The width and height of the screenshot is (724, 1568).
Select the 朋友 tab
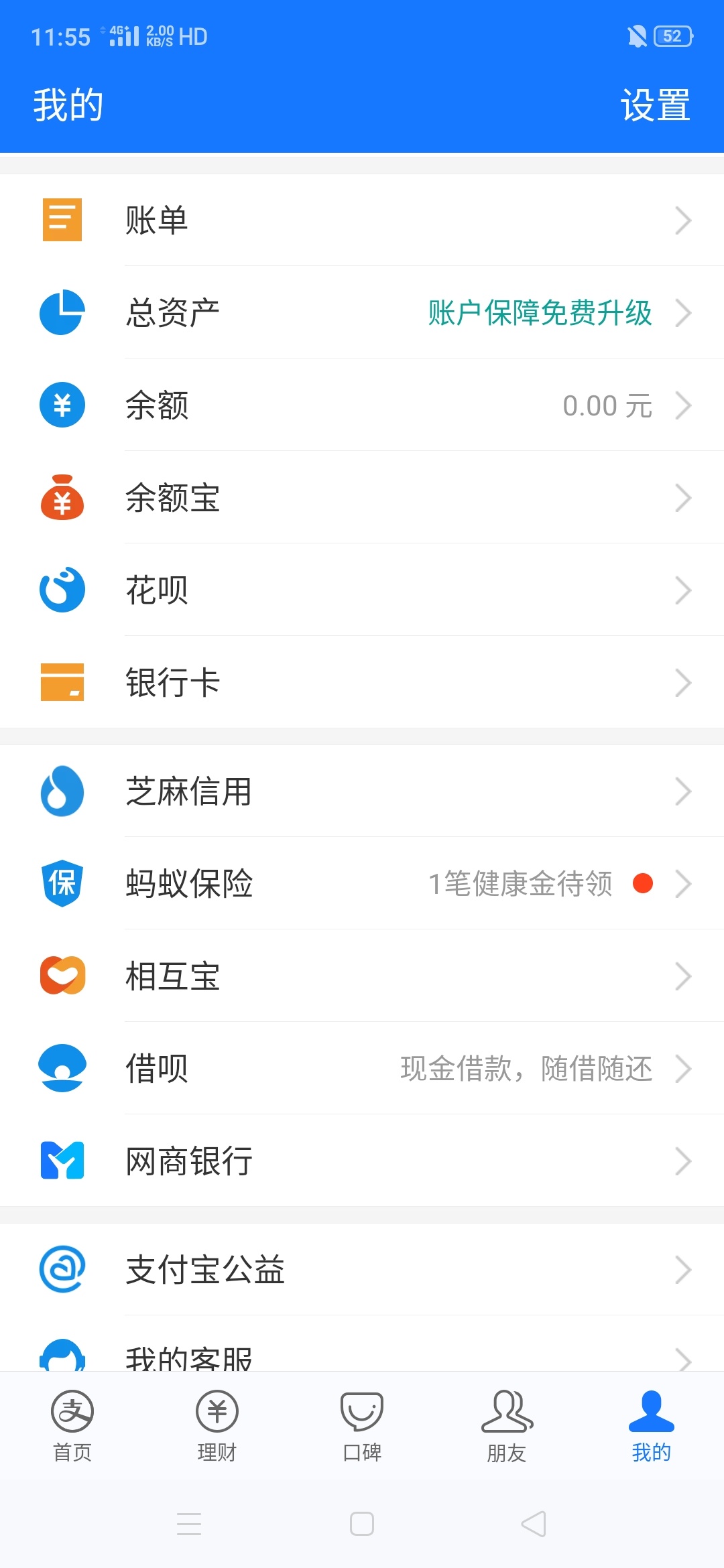(507, 1426)
